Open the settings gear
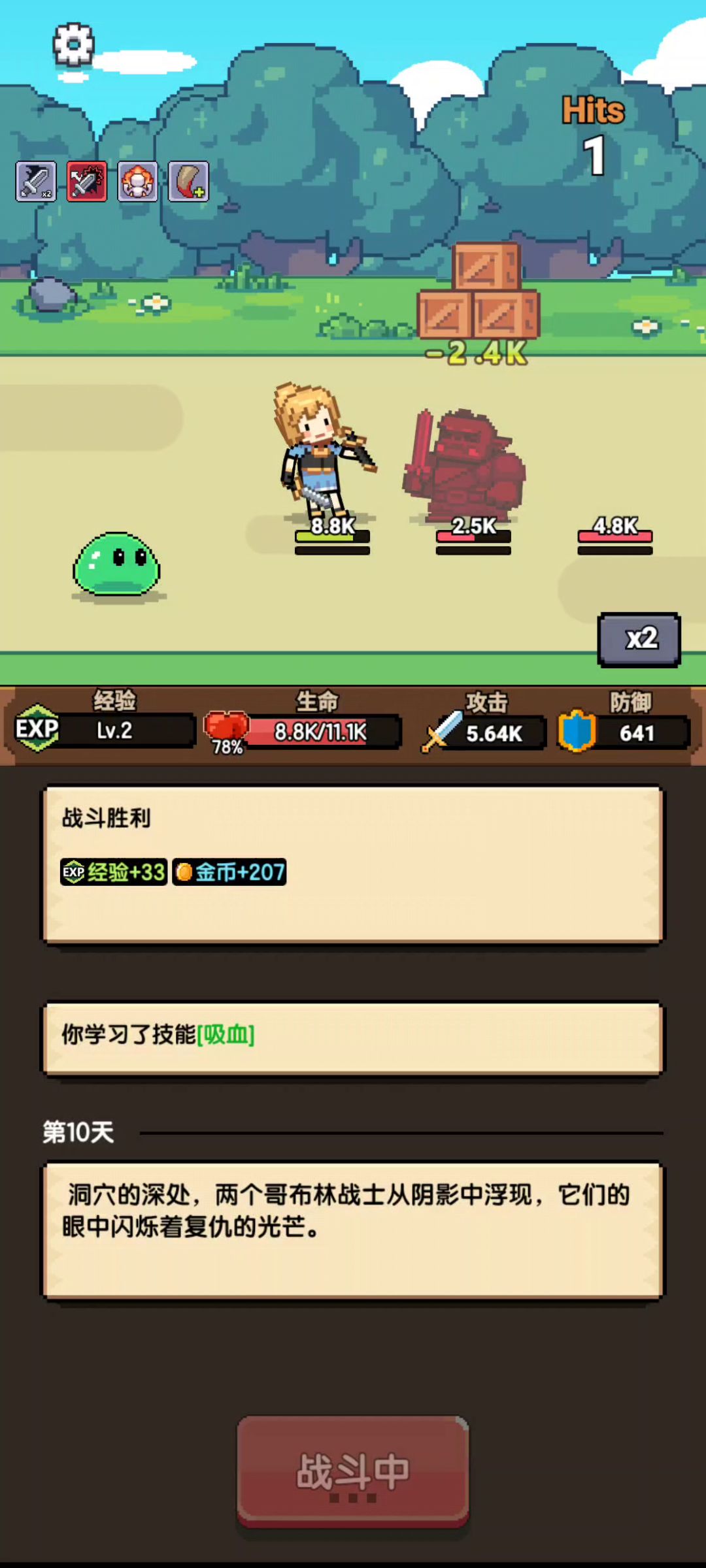This screenshot has width=706, height=1568. (73, 44)
